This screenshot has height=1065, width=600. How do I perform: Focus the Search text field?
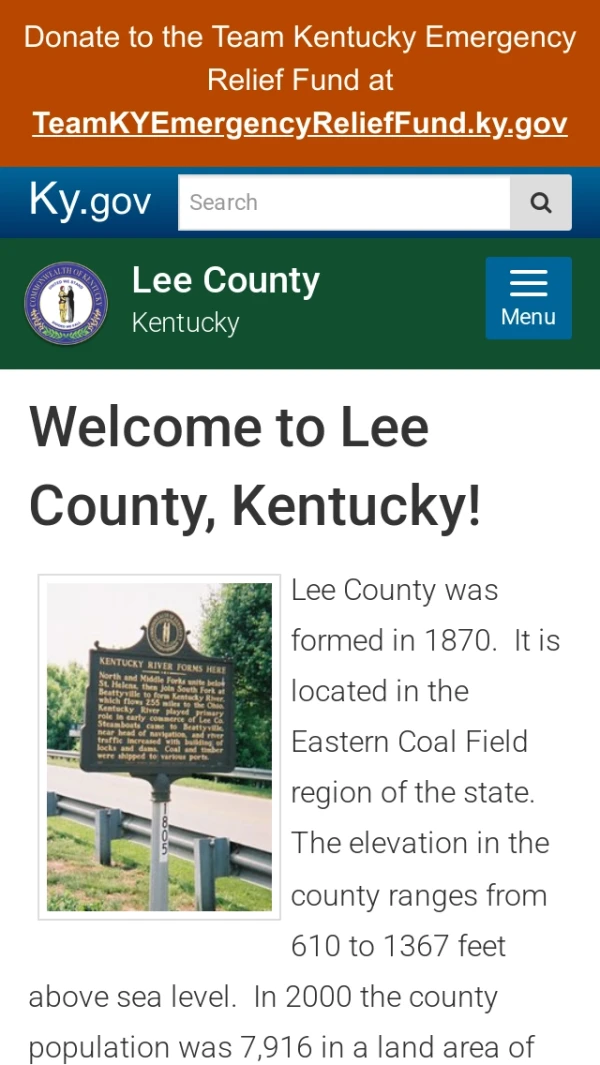point(344,202)
